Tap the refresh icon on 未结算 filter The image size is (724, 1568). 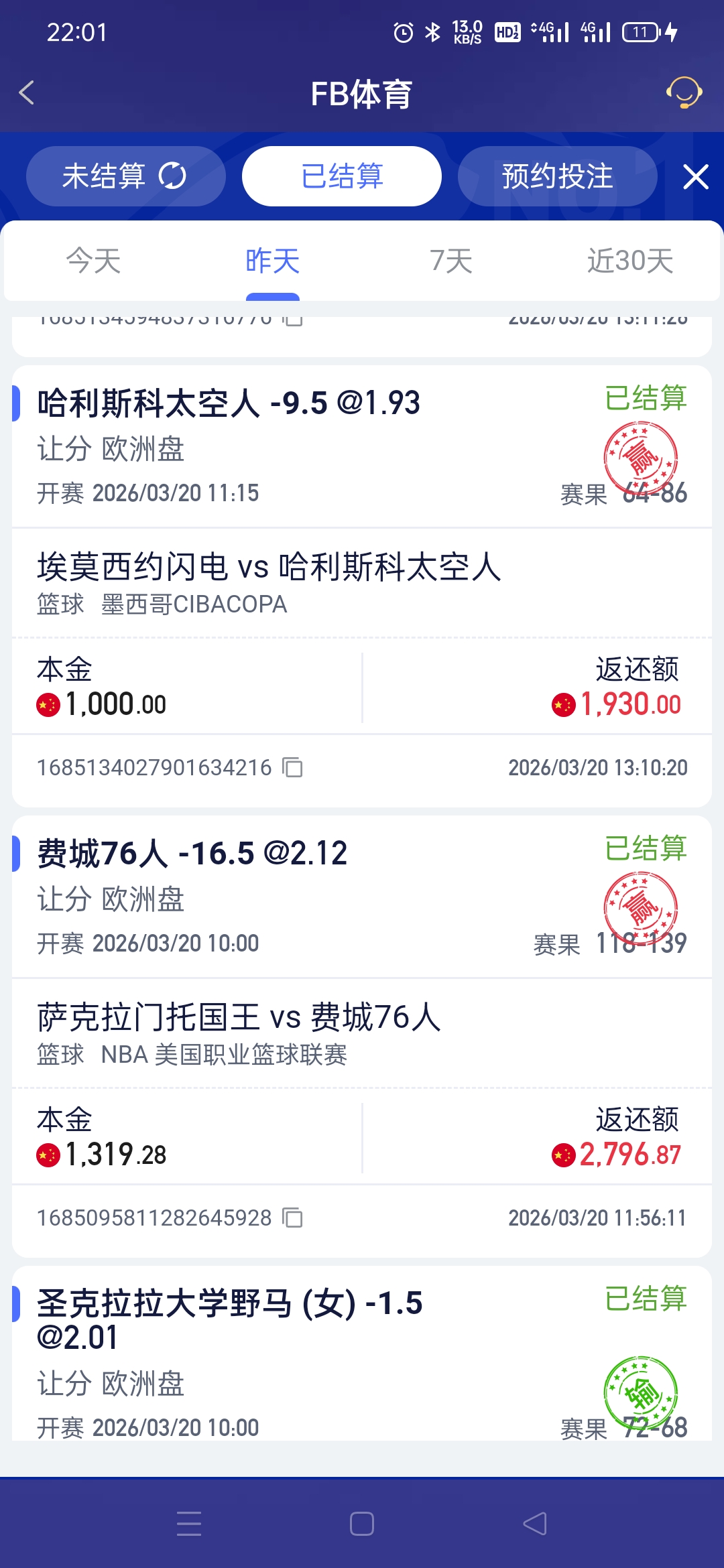pos(172,176)
